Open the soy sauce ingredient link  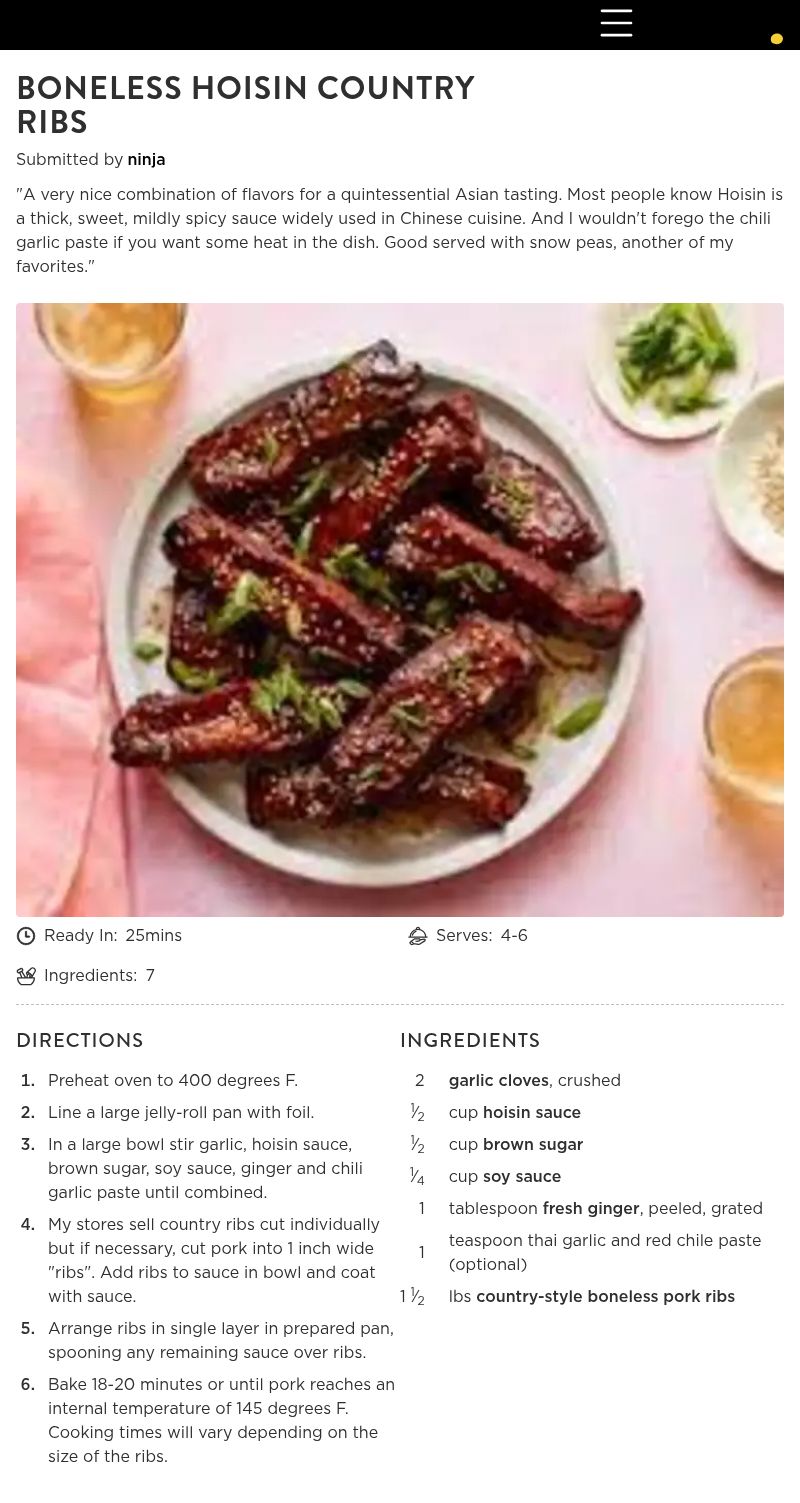point(521,1177)
